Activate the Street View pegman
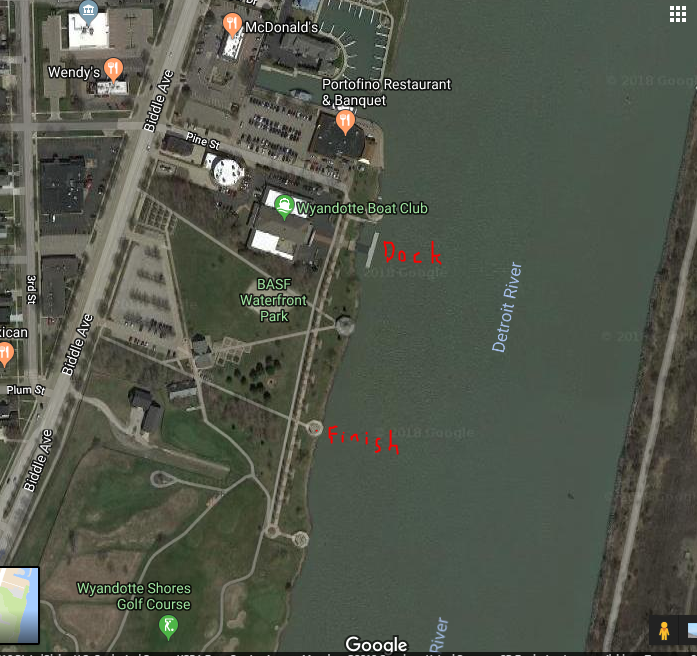 [x=663, y=630]
